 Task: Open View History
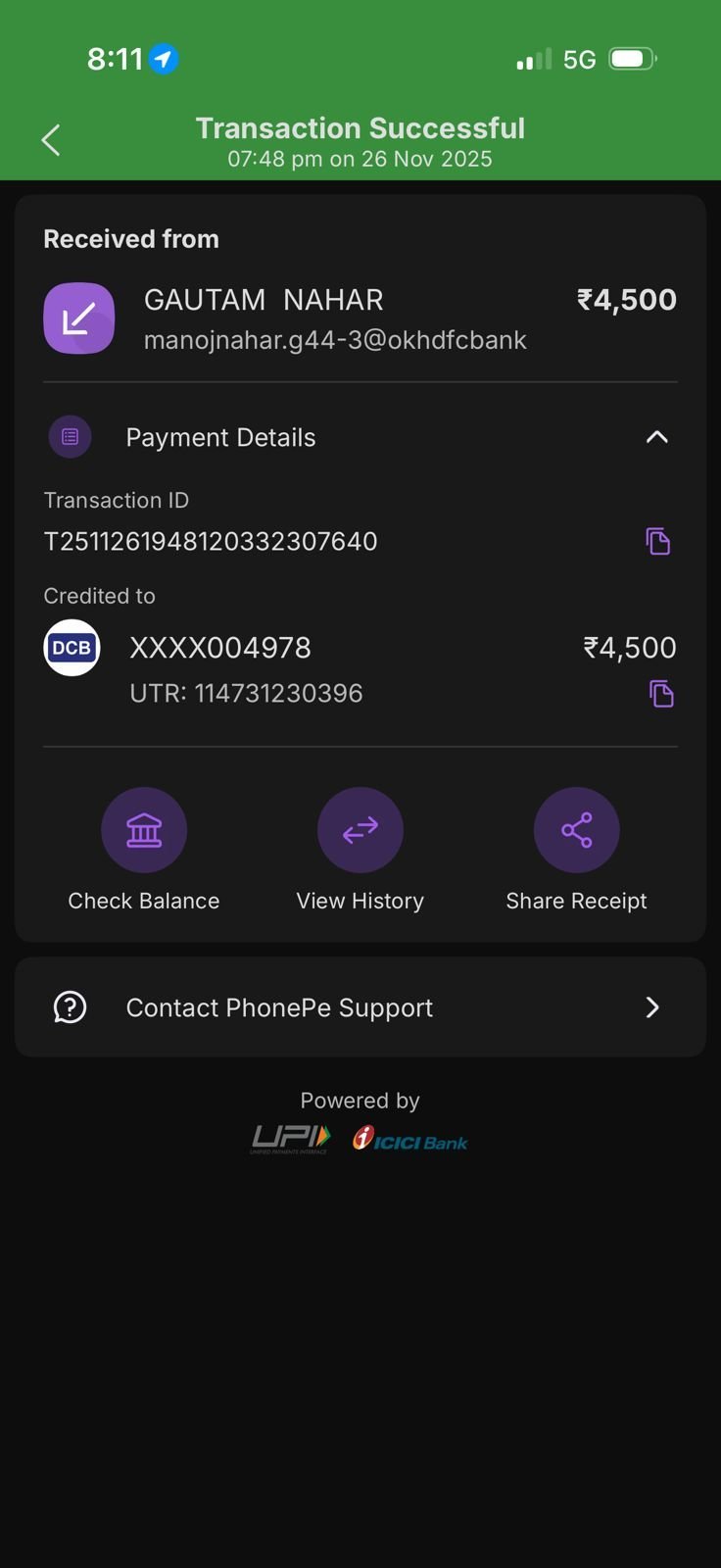click(360, 831)
